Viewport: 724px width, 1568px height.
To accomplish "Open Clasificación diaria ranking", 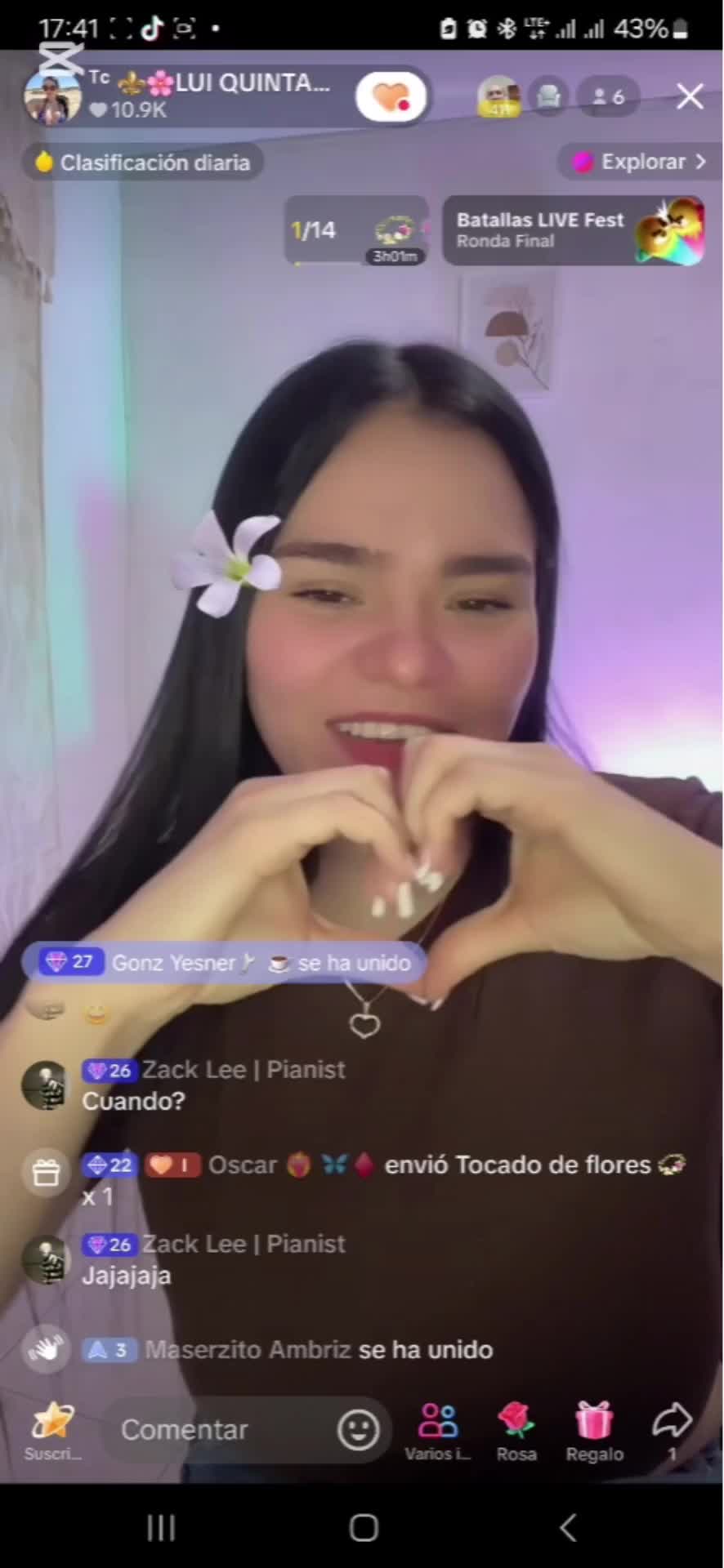I will [x=142, y=163].
